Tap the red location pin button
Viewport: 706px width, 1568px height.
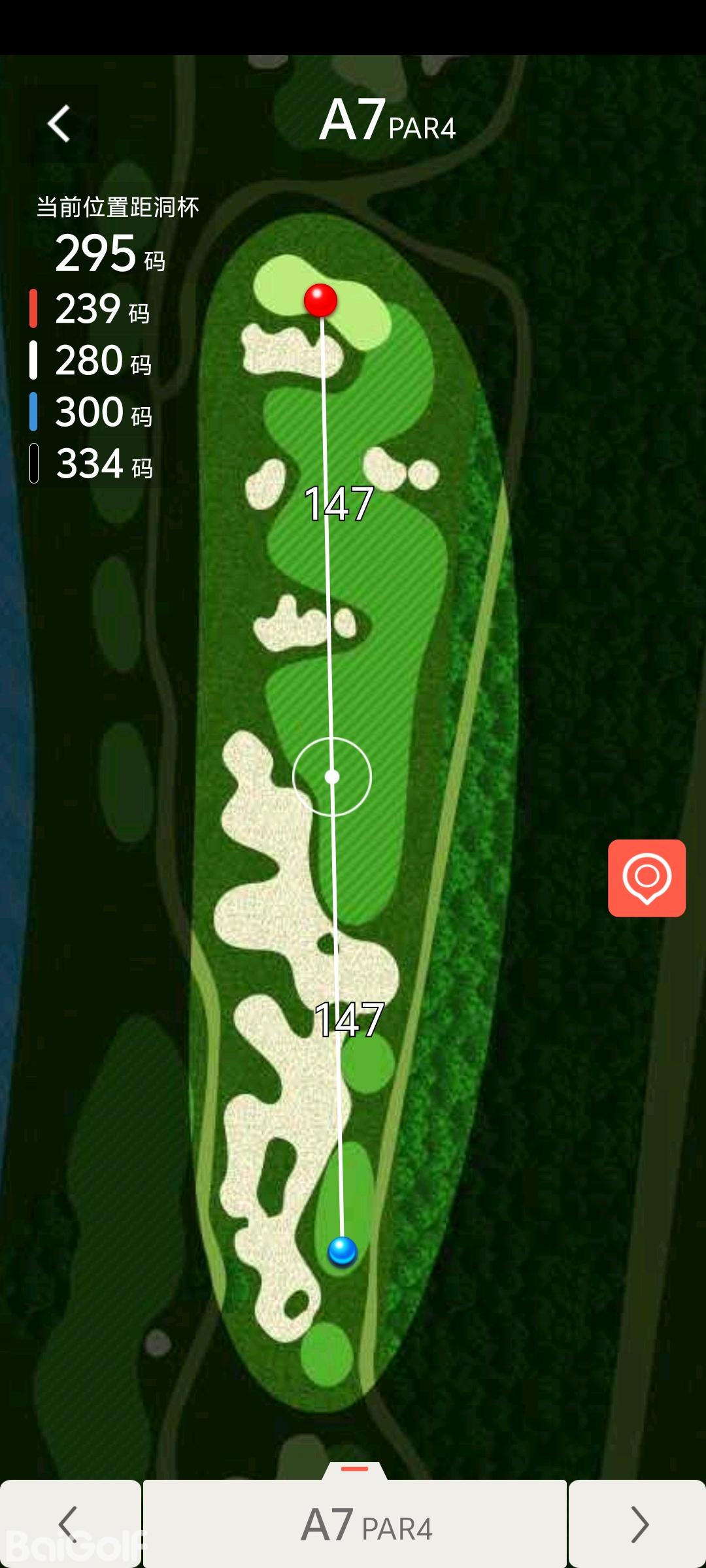[647, 878]
